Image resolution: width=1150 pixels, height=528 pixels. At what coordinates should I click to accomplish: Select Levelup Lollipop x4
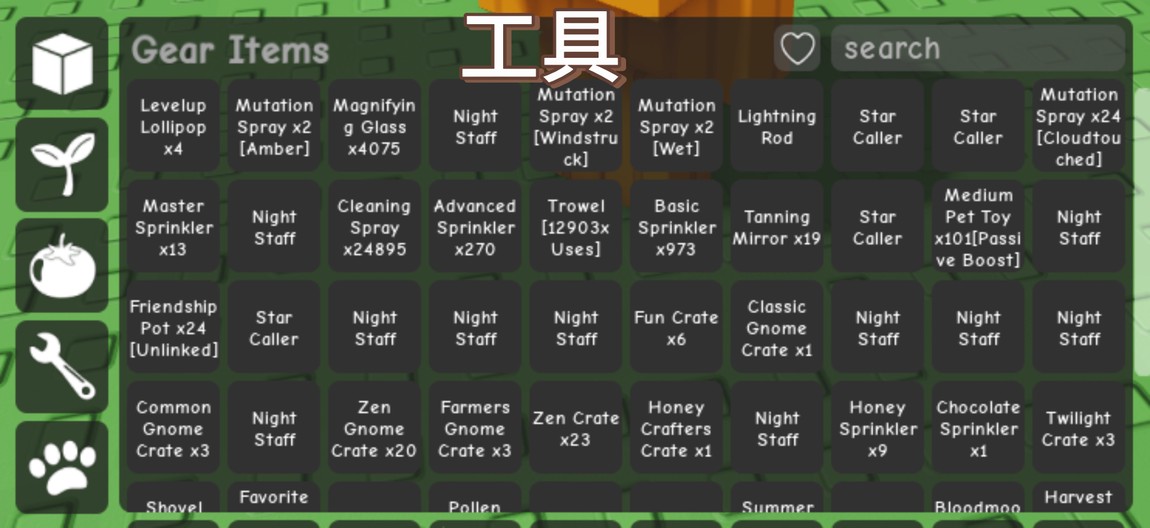coord(173,127)
